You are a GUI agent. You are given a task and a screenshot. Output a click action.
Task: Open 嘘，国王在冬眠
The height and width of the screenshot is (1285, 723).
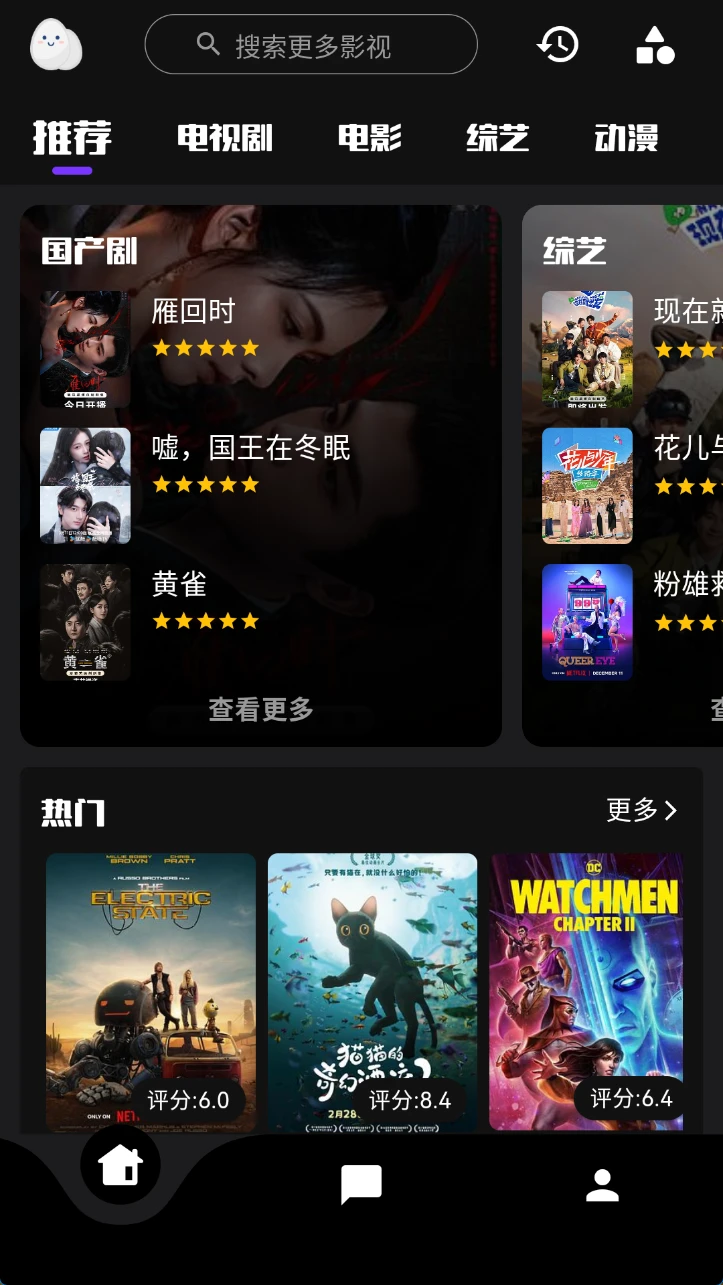[x=250, y=448]
